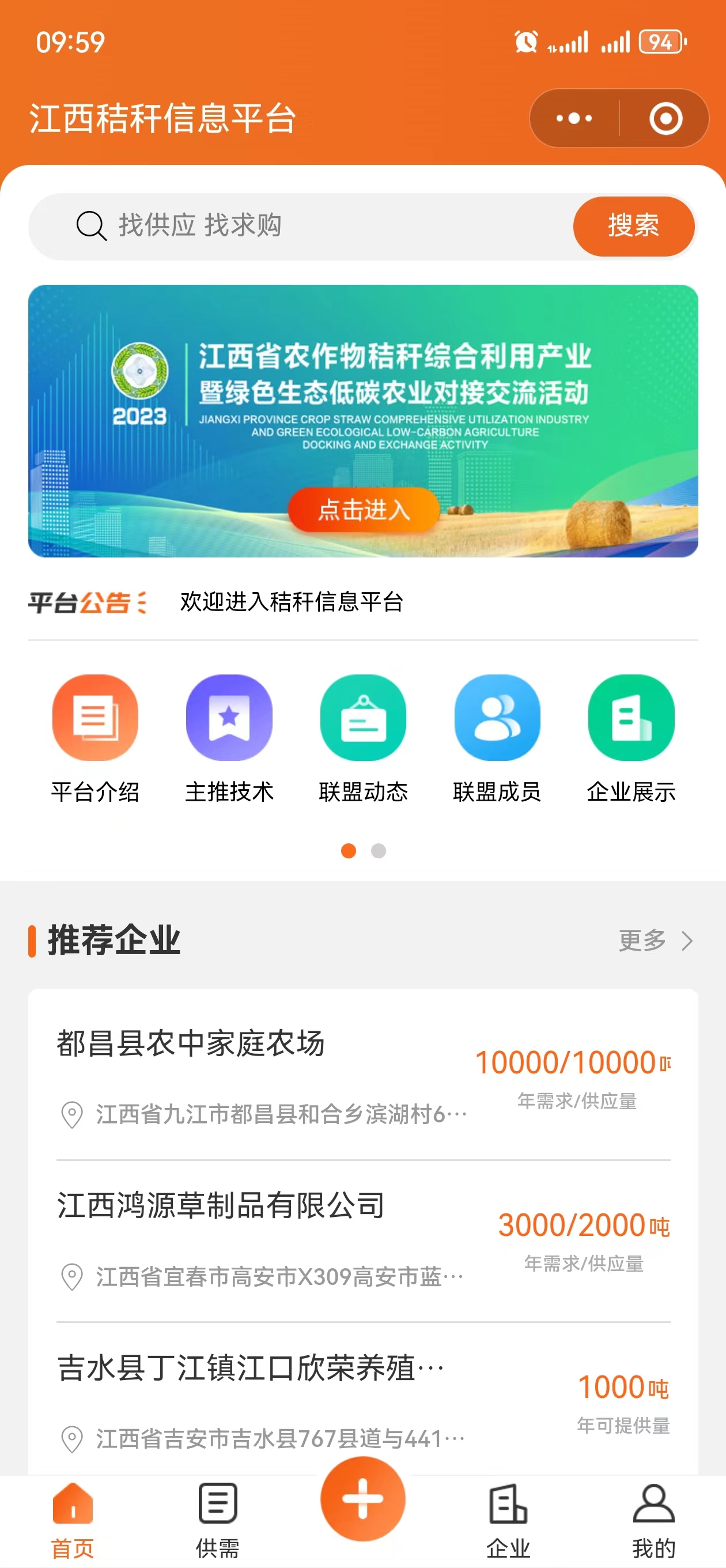Viewport: 726px width, 1568px height.
Task: Tap the orange plus publish button
Action: [362, 1499]
